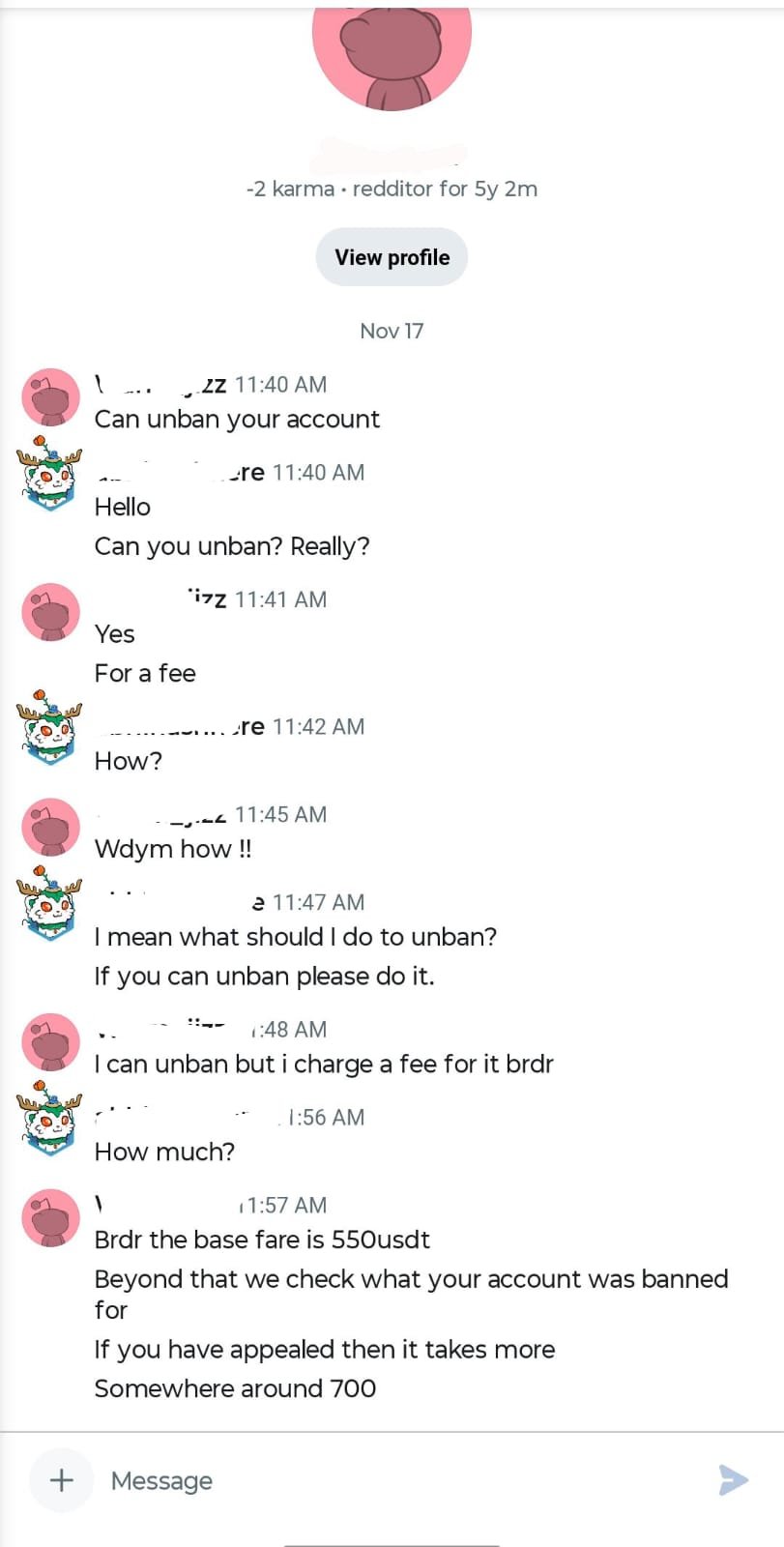
Task: Click the avatar beside the 'Yes' message
Action: tap(49, 613)
